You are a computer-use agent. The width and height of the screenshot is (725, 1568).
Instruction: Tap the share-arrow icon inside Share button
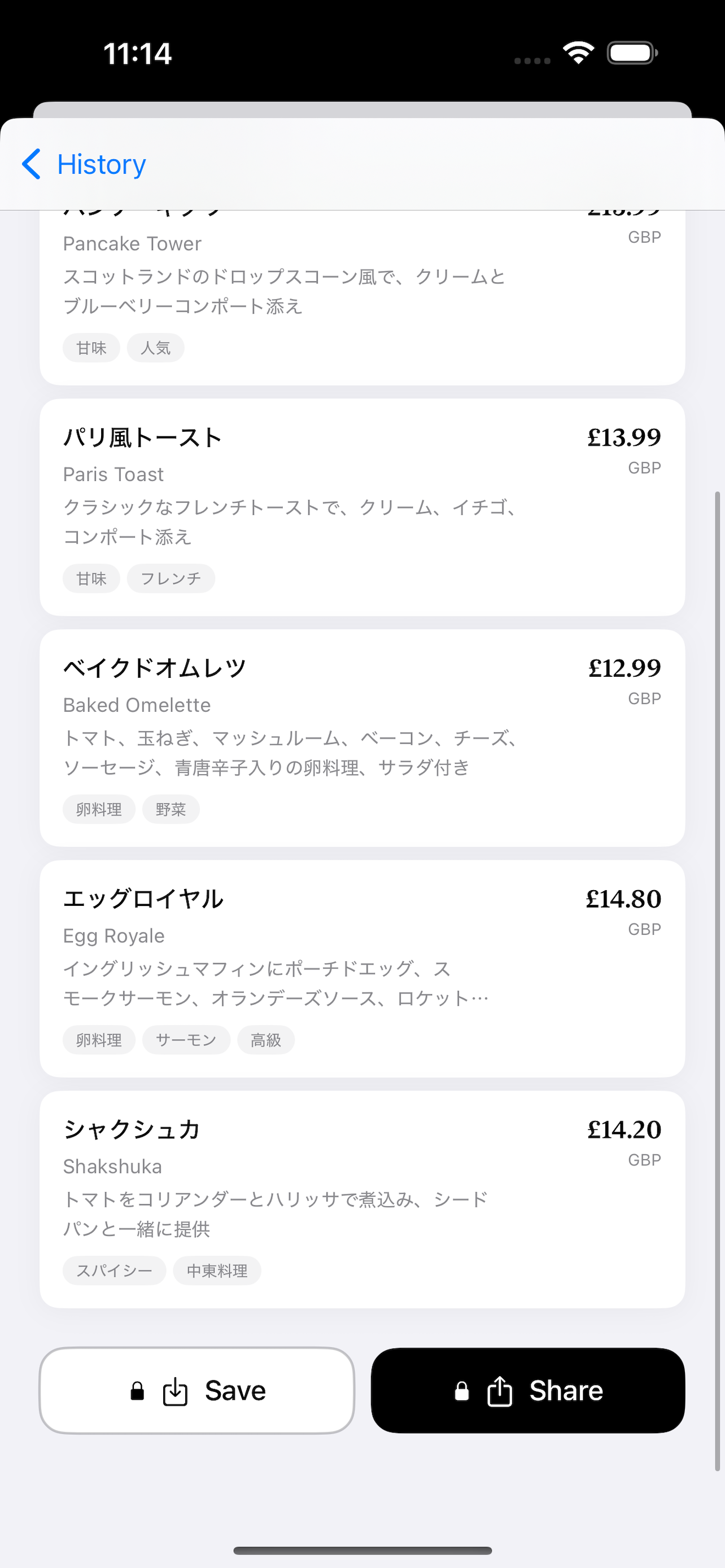pos(499,1390)
